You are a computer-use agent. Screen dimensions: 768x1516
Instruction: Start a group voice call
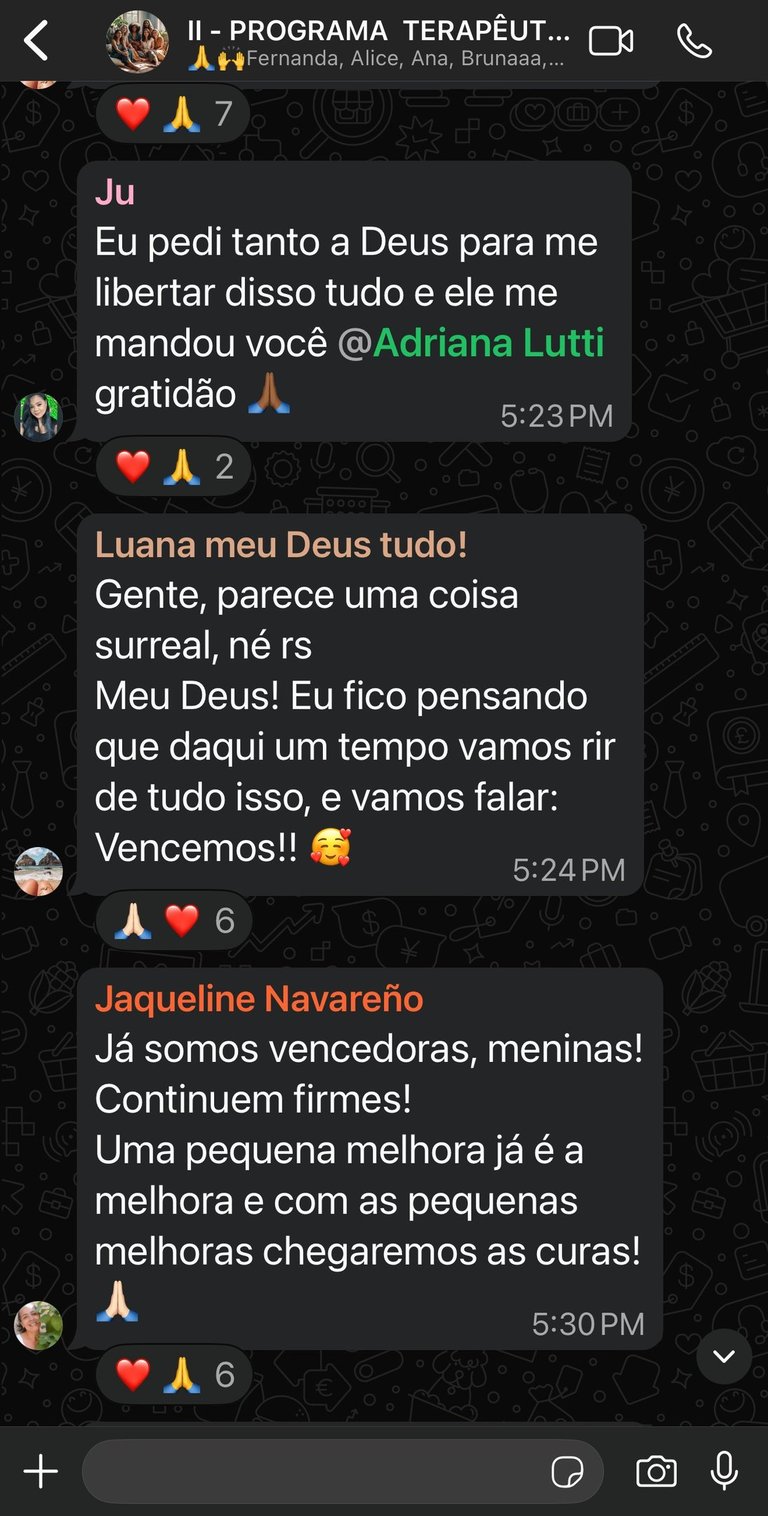pos(694,41)
